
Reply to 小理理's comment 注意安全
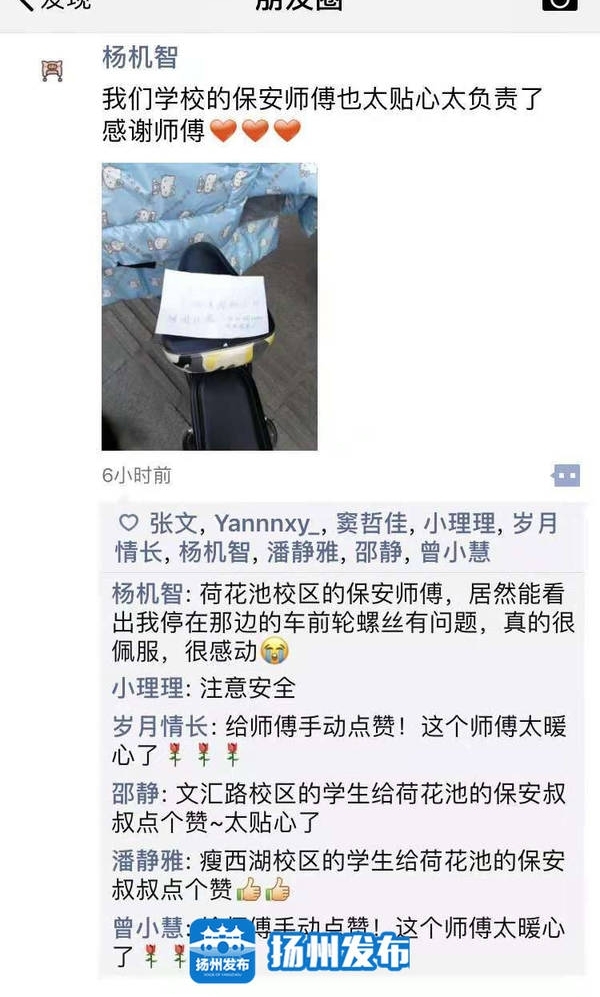pos(245,688)
